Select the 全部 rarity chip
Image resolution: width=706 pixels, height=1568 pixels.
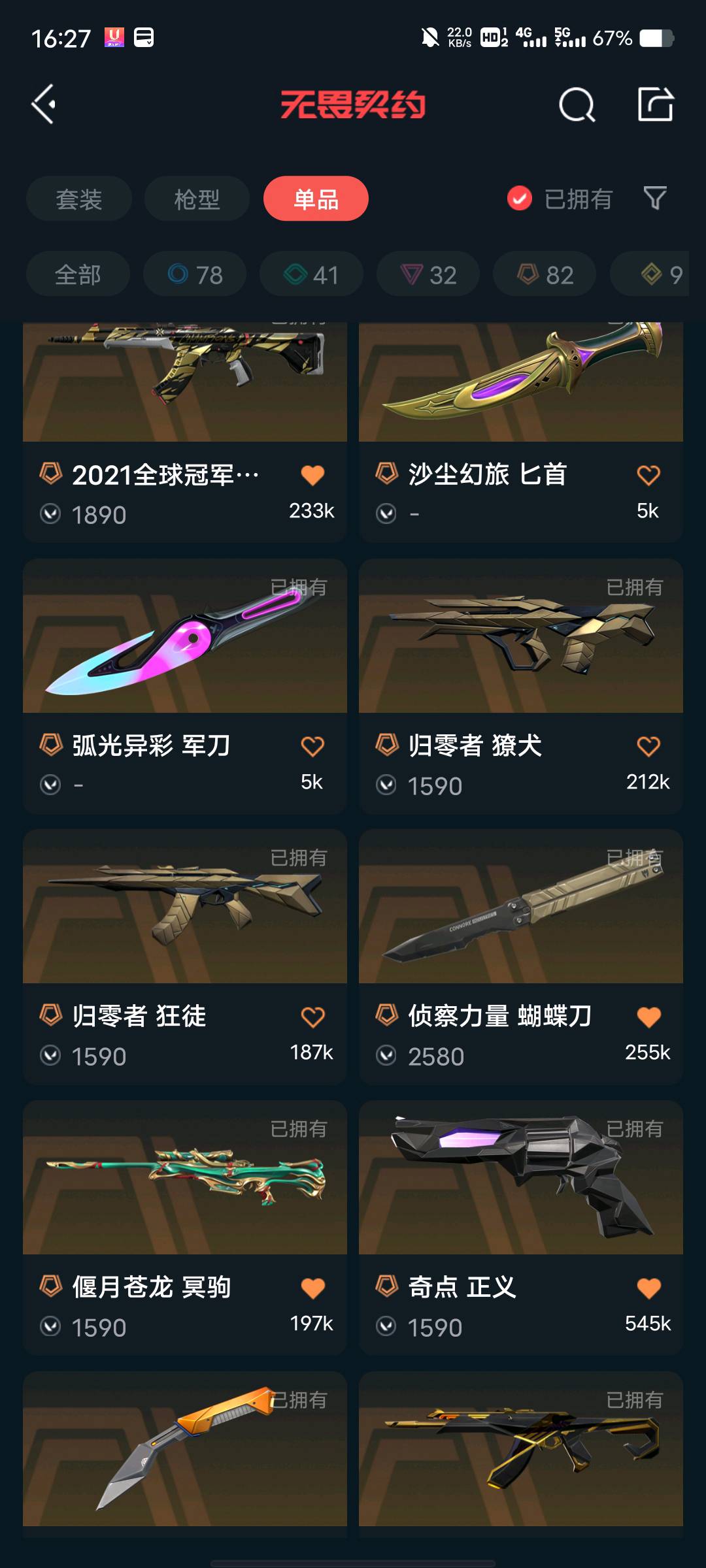point(78,274)
